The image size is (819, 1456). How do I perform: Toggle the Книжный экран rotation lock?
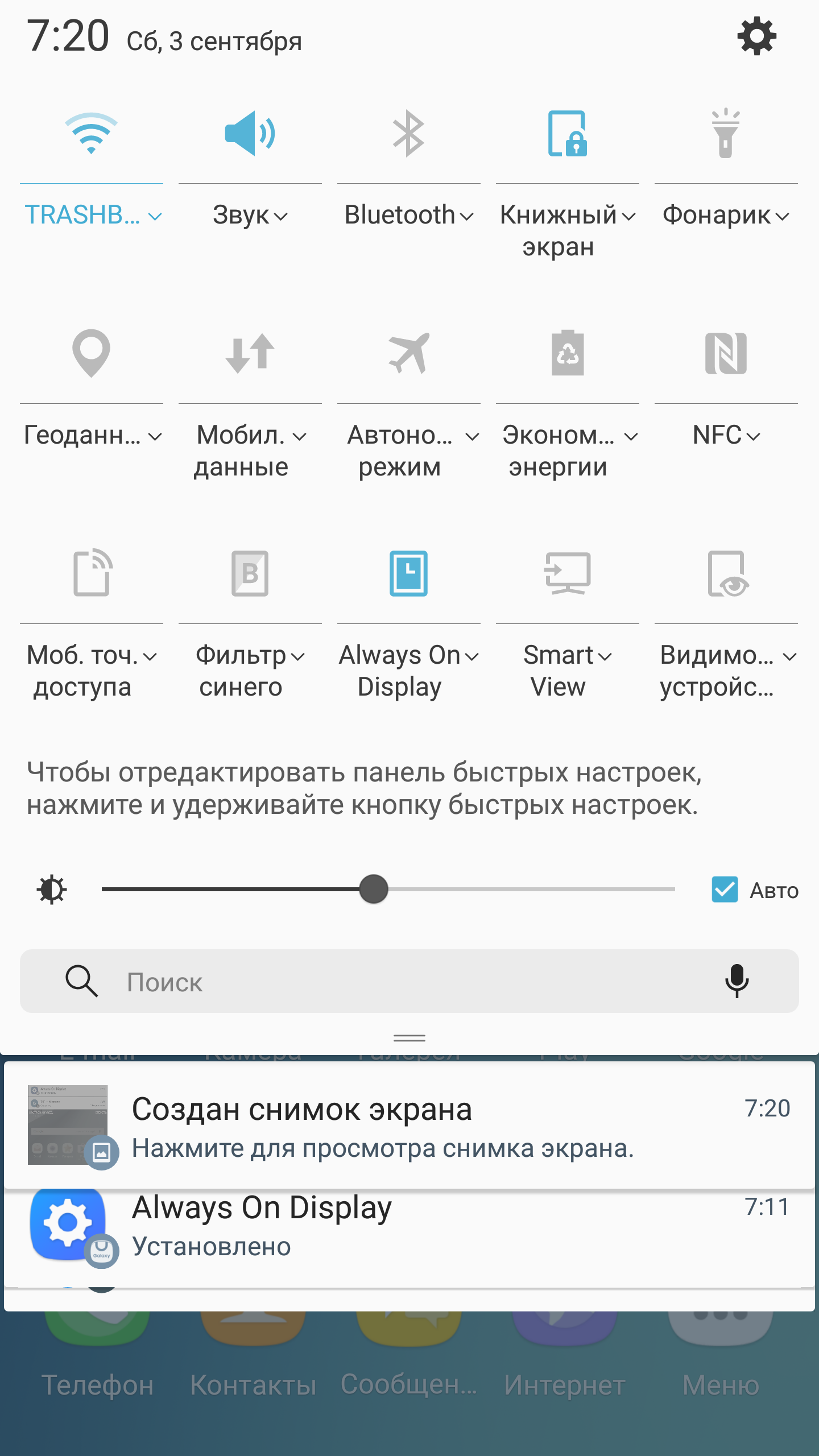pos(568,134)
